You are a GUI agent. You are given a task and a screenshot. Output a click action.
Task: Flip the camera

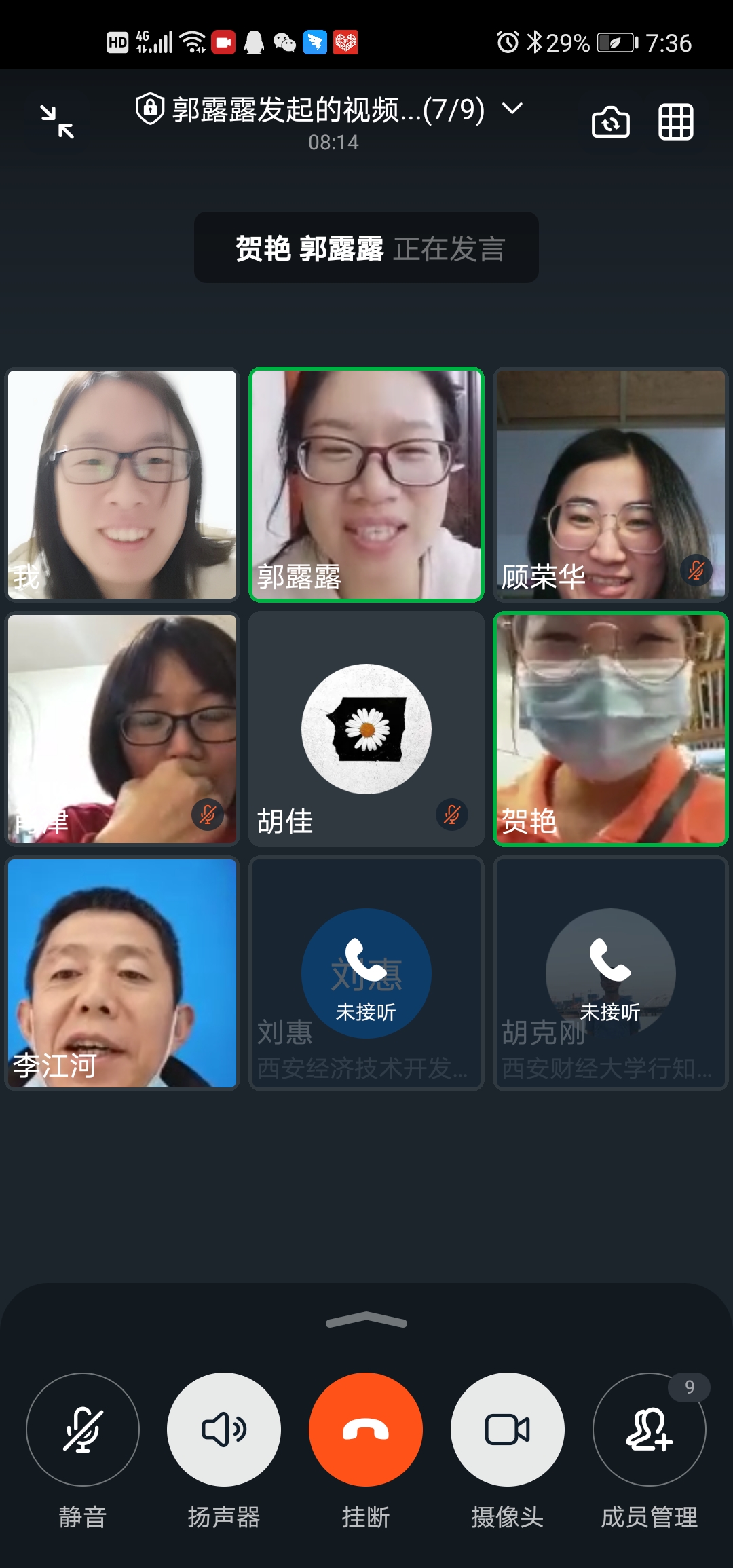(610, 122)
